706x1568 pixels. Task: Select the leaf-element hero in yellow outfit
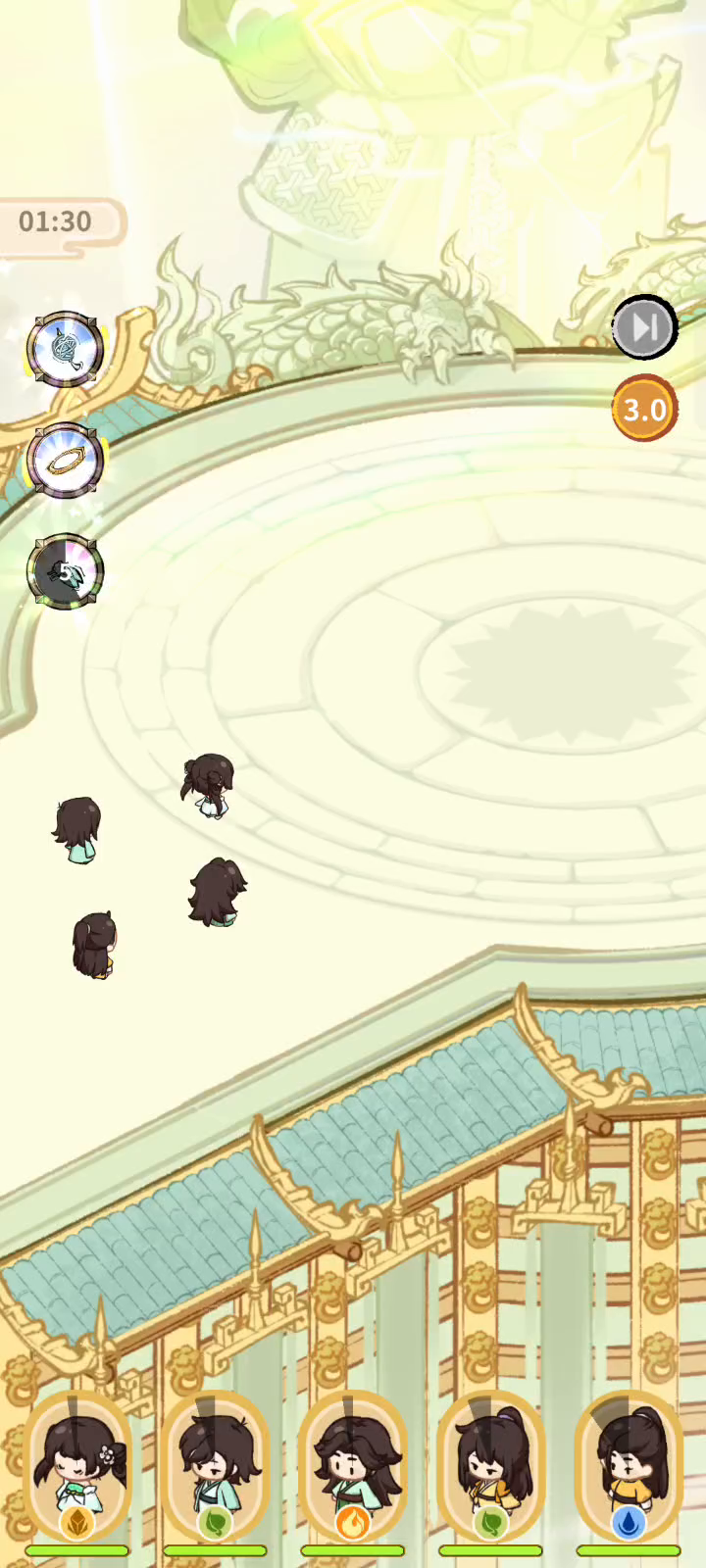[490, 1466]
